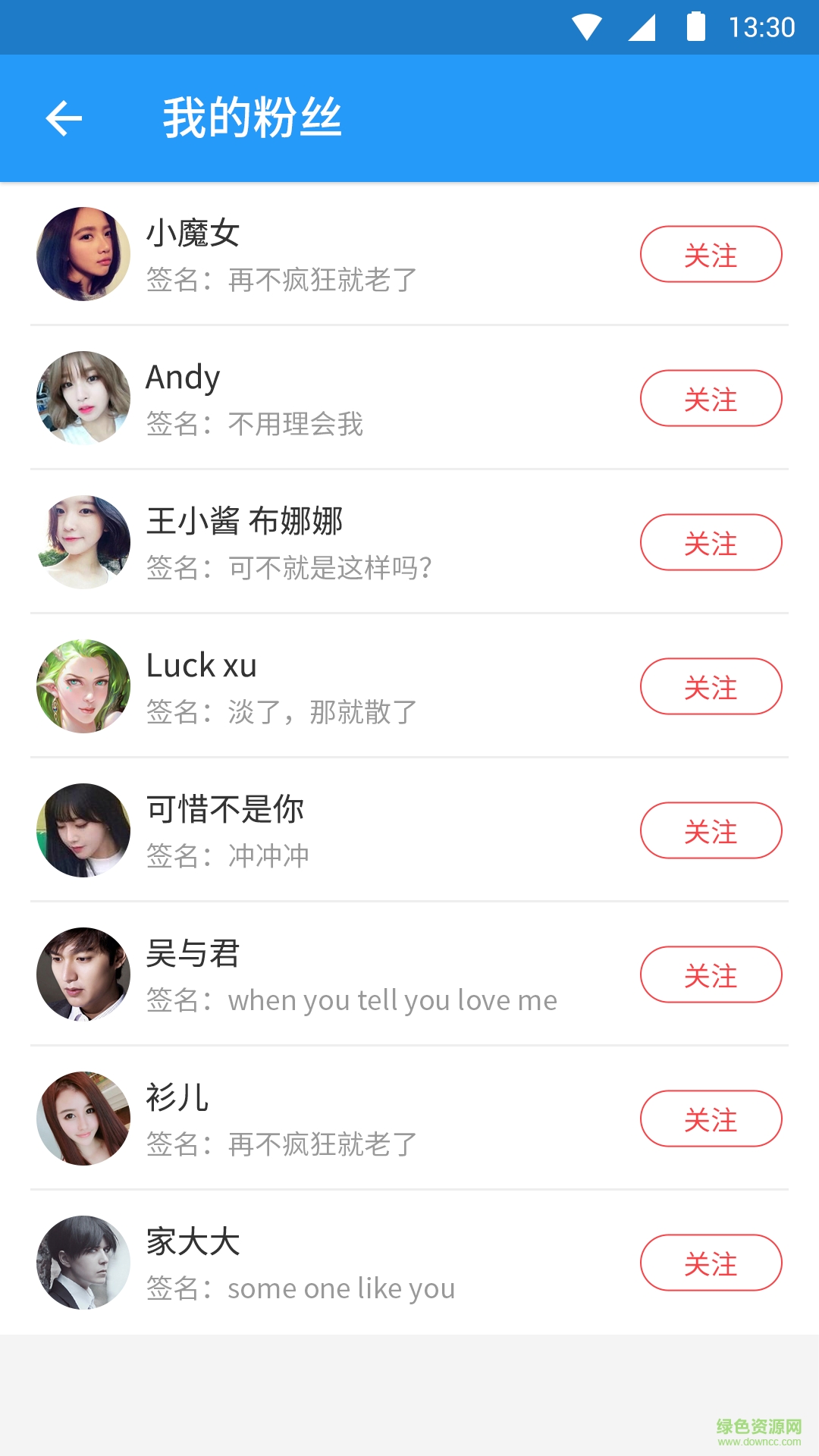Open 家大大's avatar image
Screen dimensions: 819x1456
click(x=83, y=1262)
